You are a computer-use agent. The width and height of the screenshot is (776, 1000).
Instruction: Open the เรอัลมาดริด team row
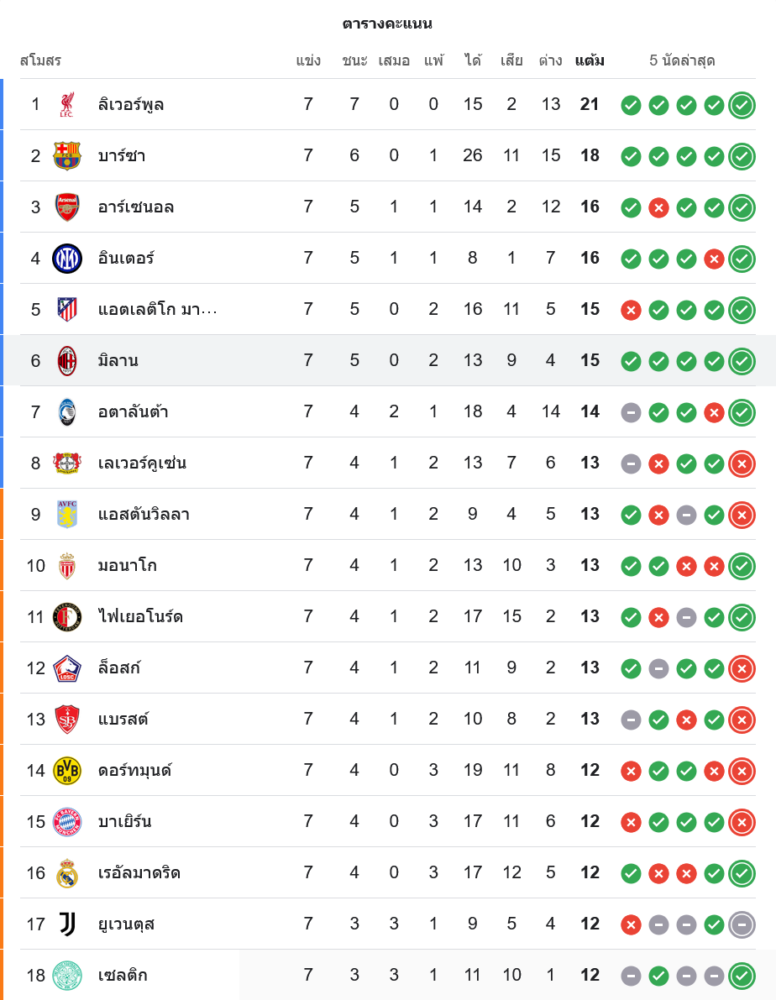point(139,872)
